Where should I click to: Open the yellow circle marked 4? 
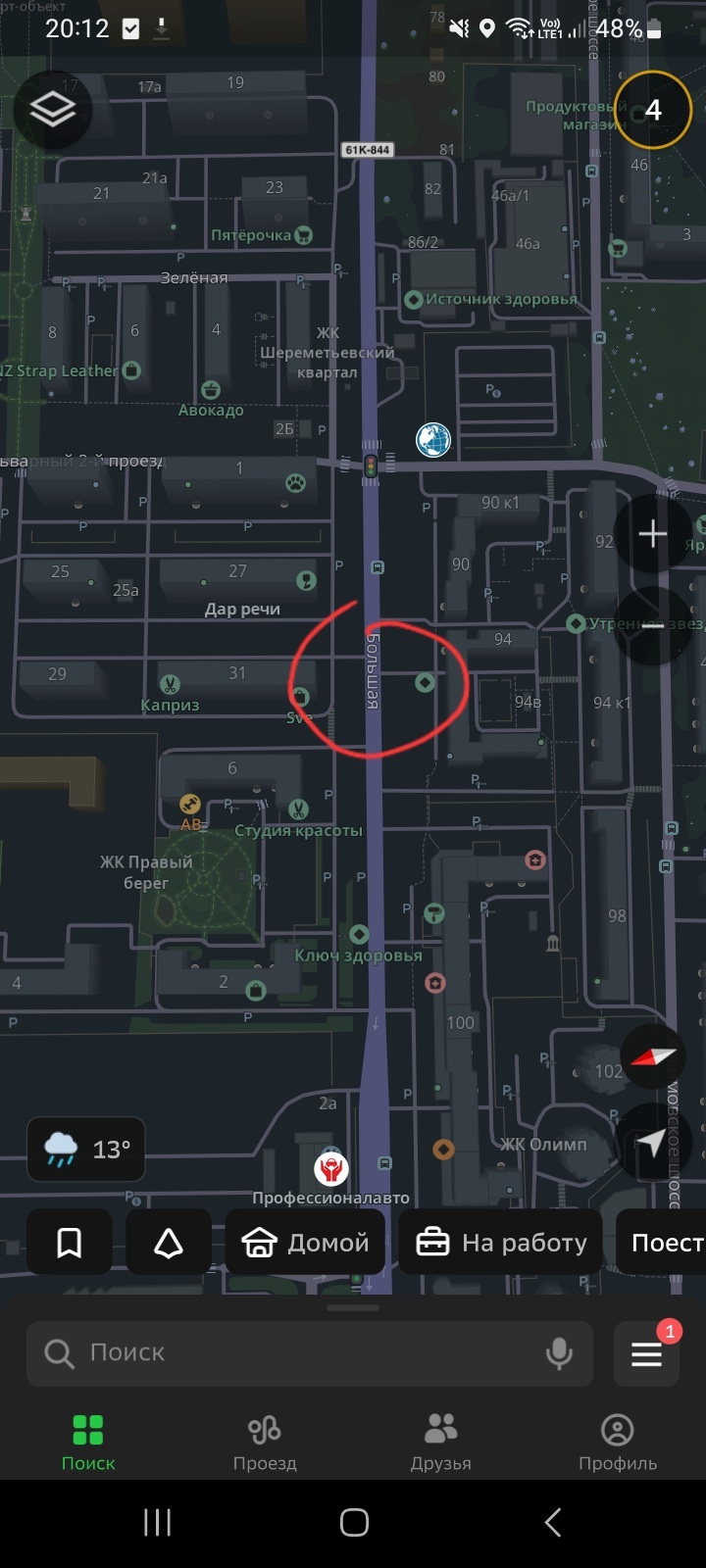coord(653,110)
